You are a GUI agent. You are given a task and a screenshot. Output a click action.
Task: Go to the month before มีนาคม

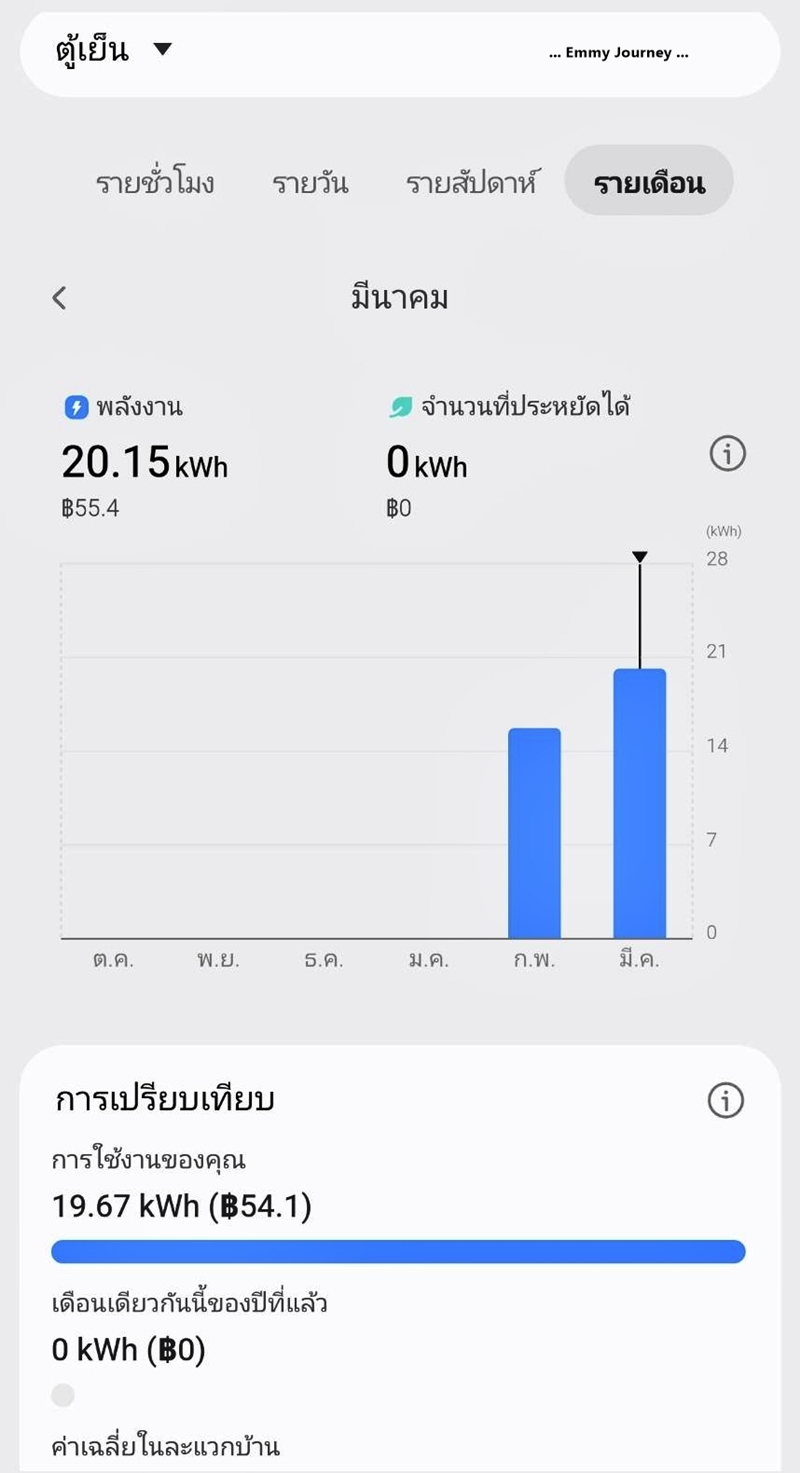coord(60,298)
